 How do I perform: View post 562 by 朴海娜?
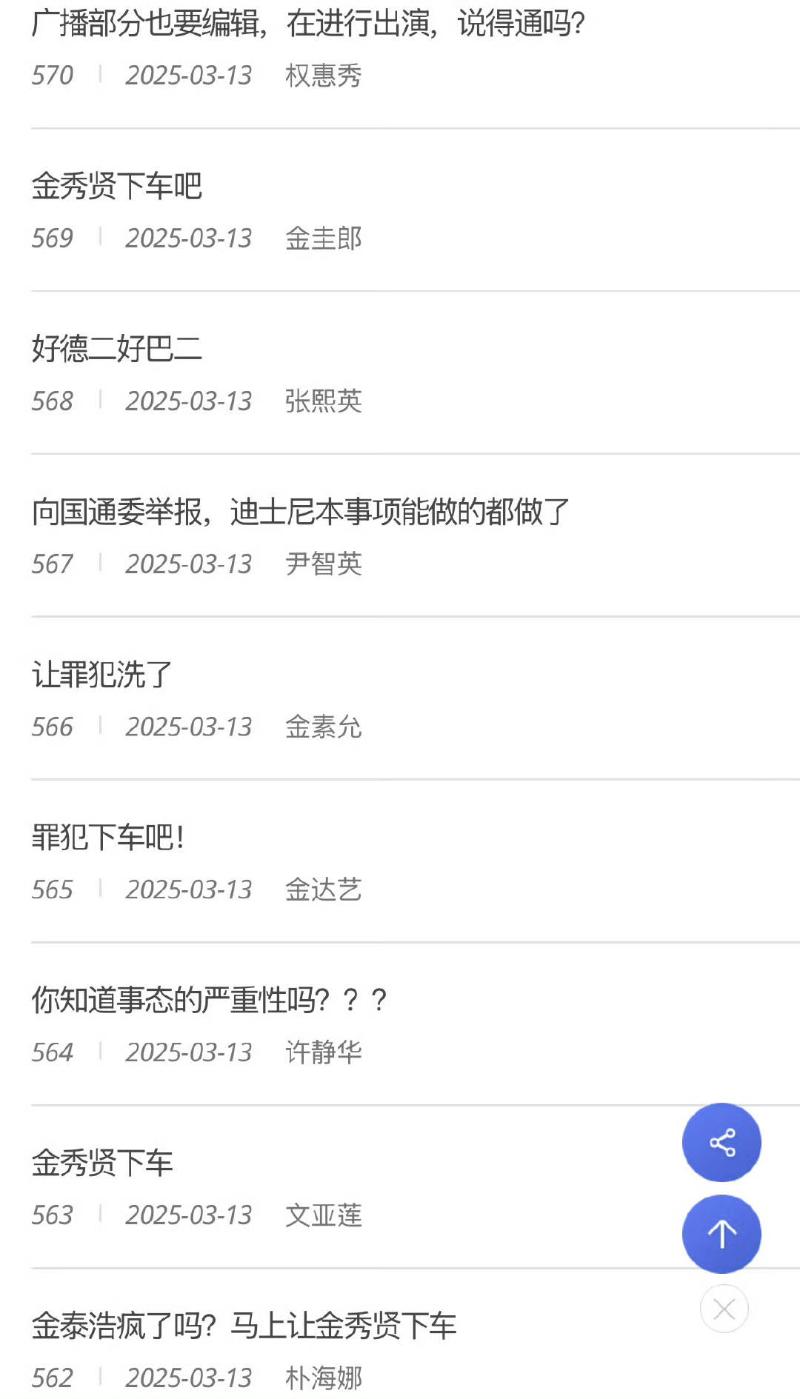pos(244,1326)
